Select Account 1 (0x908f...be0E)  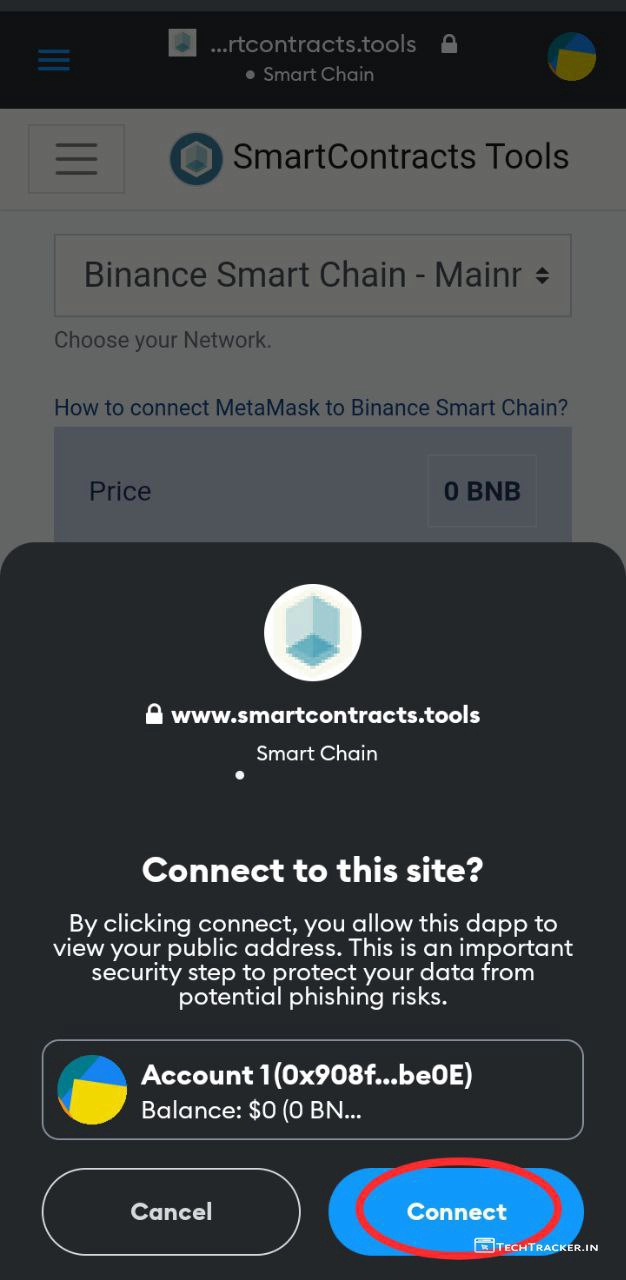click(312, 1089)
